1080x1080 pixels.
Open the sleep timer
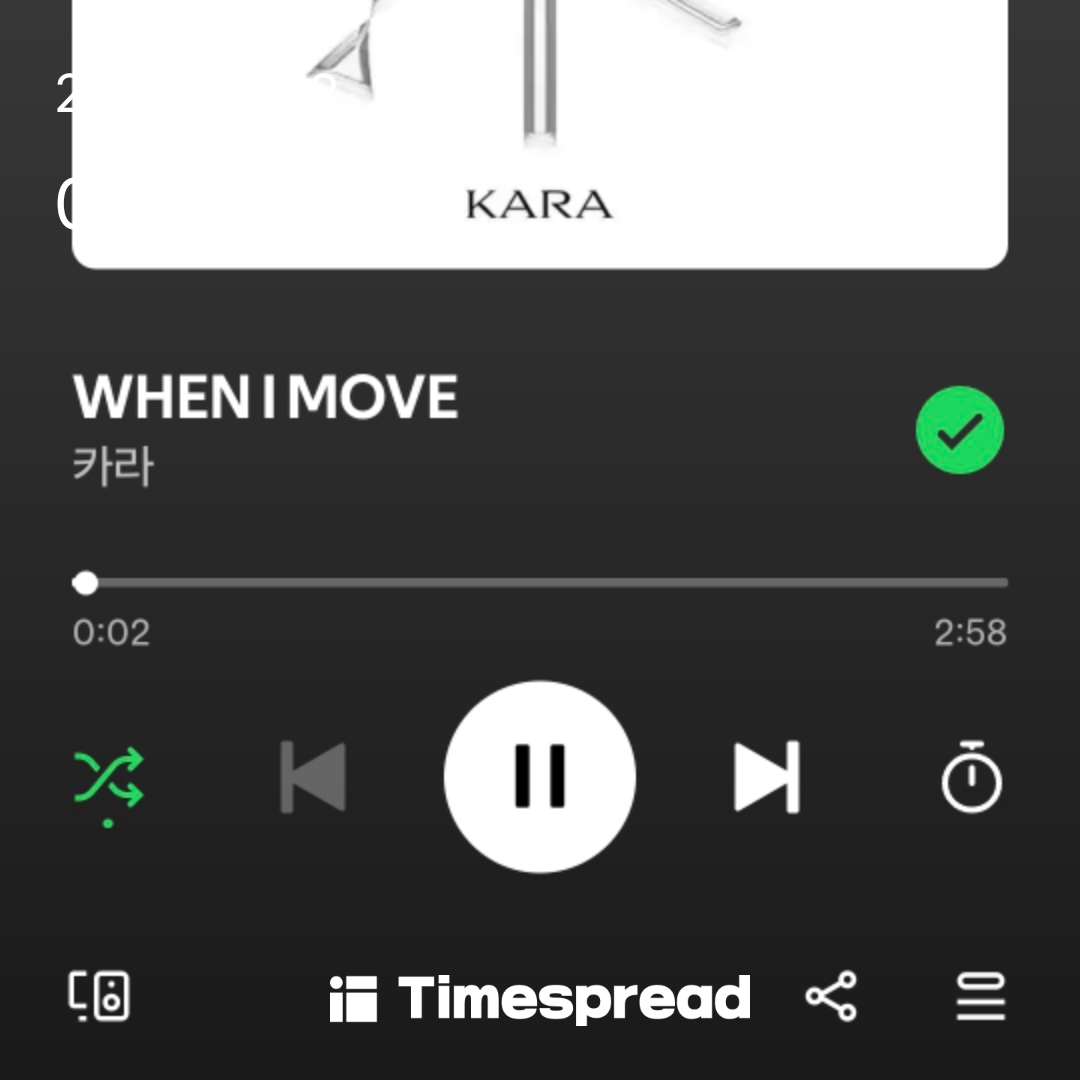[971, 777]
